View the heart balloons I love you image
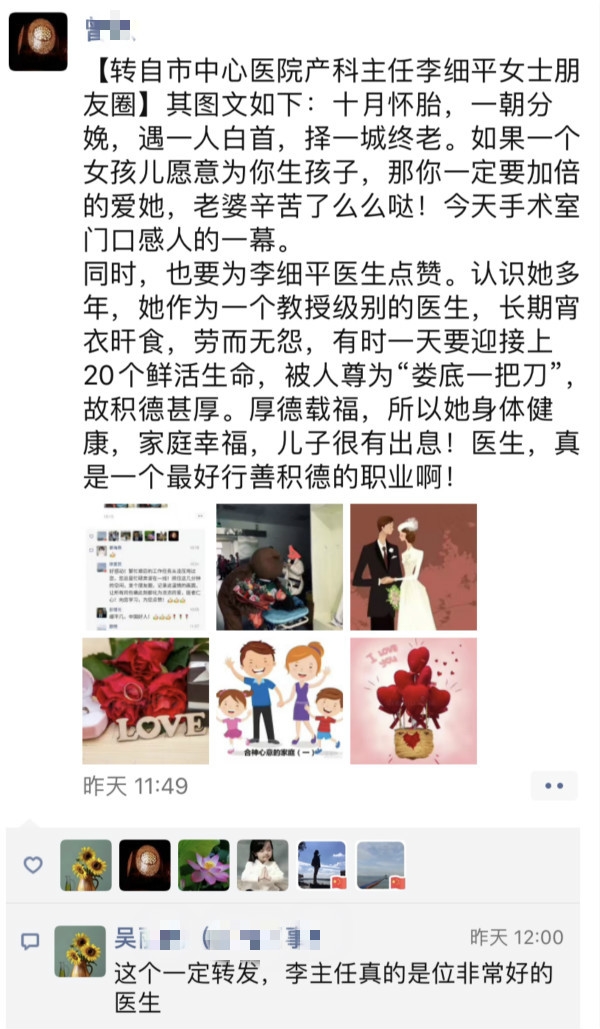Viewport: 600px width, 1029px height. coord(413,701)
